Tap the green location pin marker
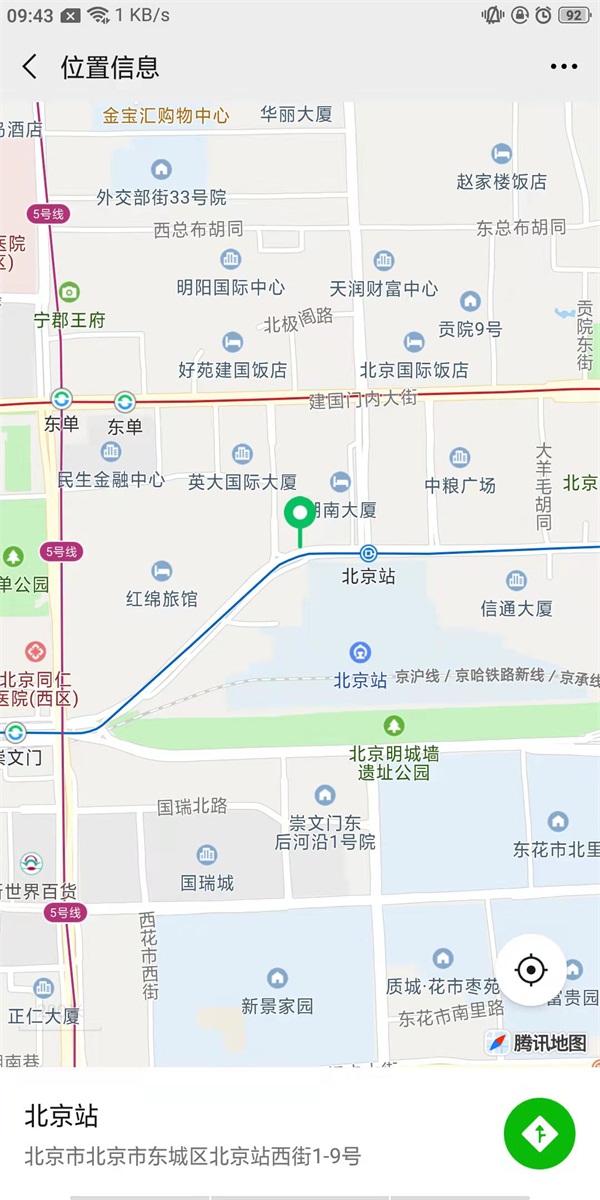Image resolution: width=600 pixels, height=1200 pixels. (x=299, y=516)
